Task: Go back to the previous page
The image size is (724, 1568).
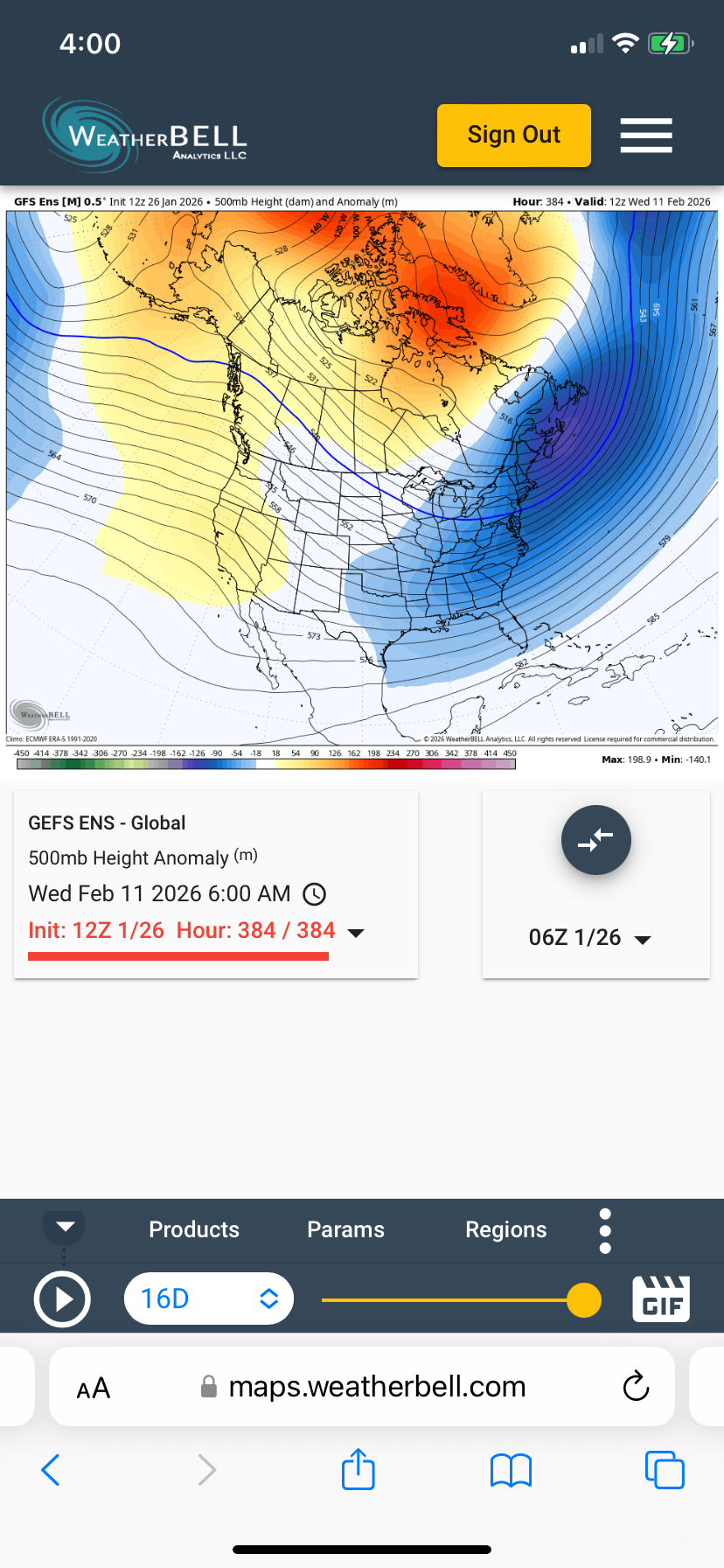Action: [51, 1470]
